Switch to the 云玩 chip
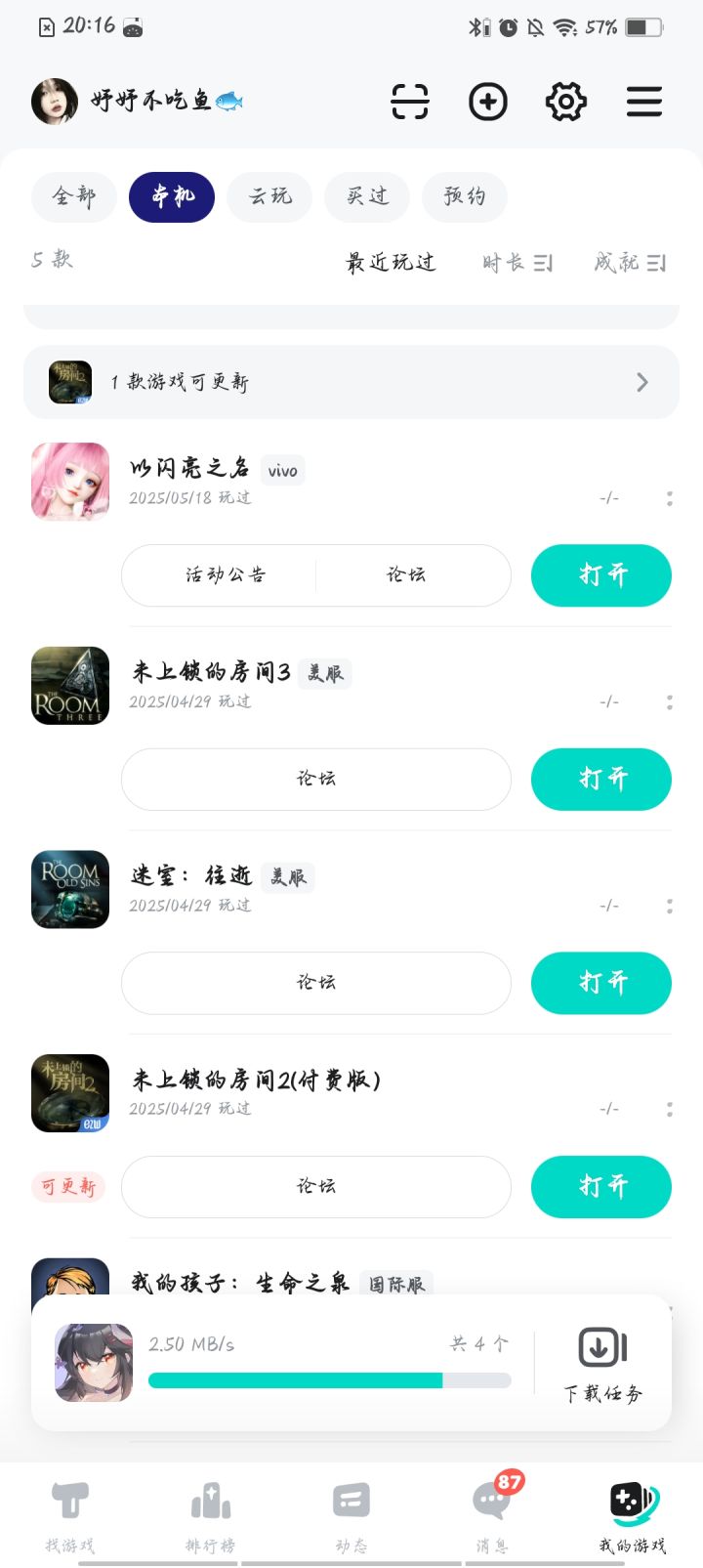This screenshot has height=1568, width=703. [x=269, y=196]
